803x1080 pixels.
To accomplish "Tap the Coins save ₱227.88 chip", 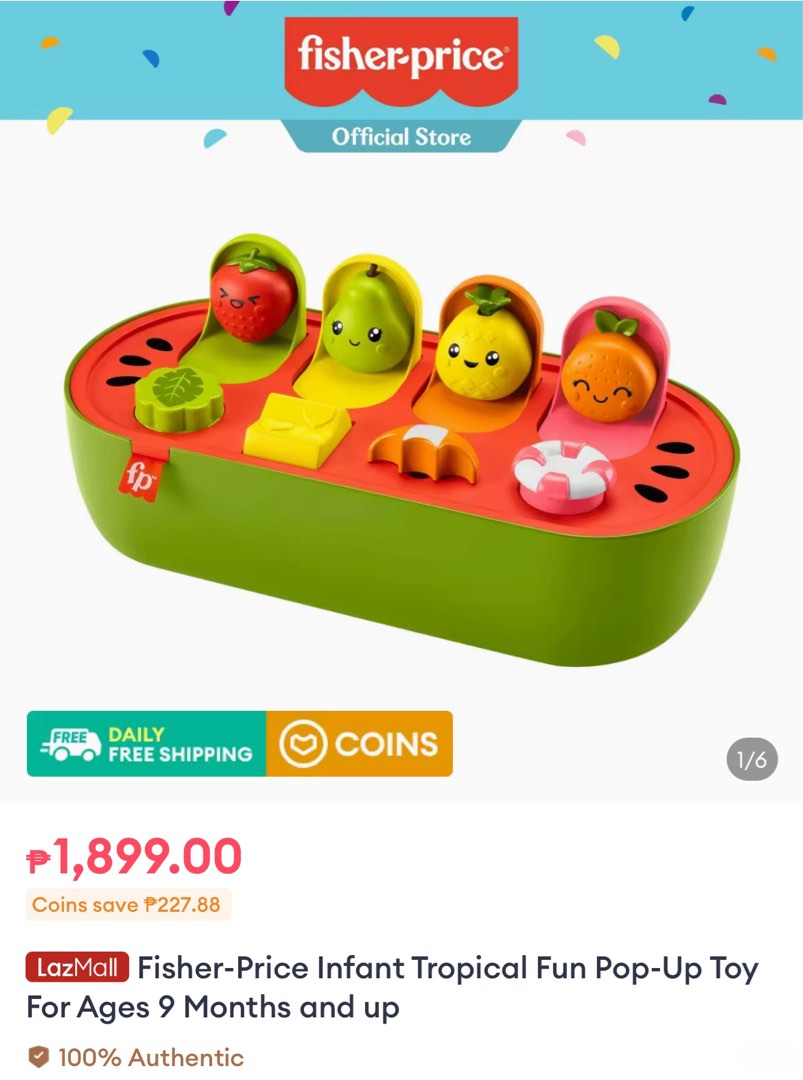I will [127, 905].
